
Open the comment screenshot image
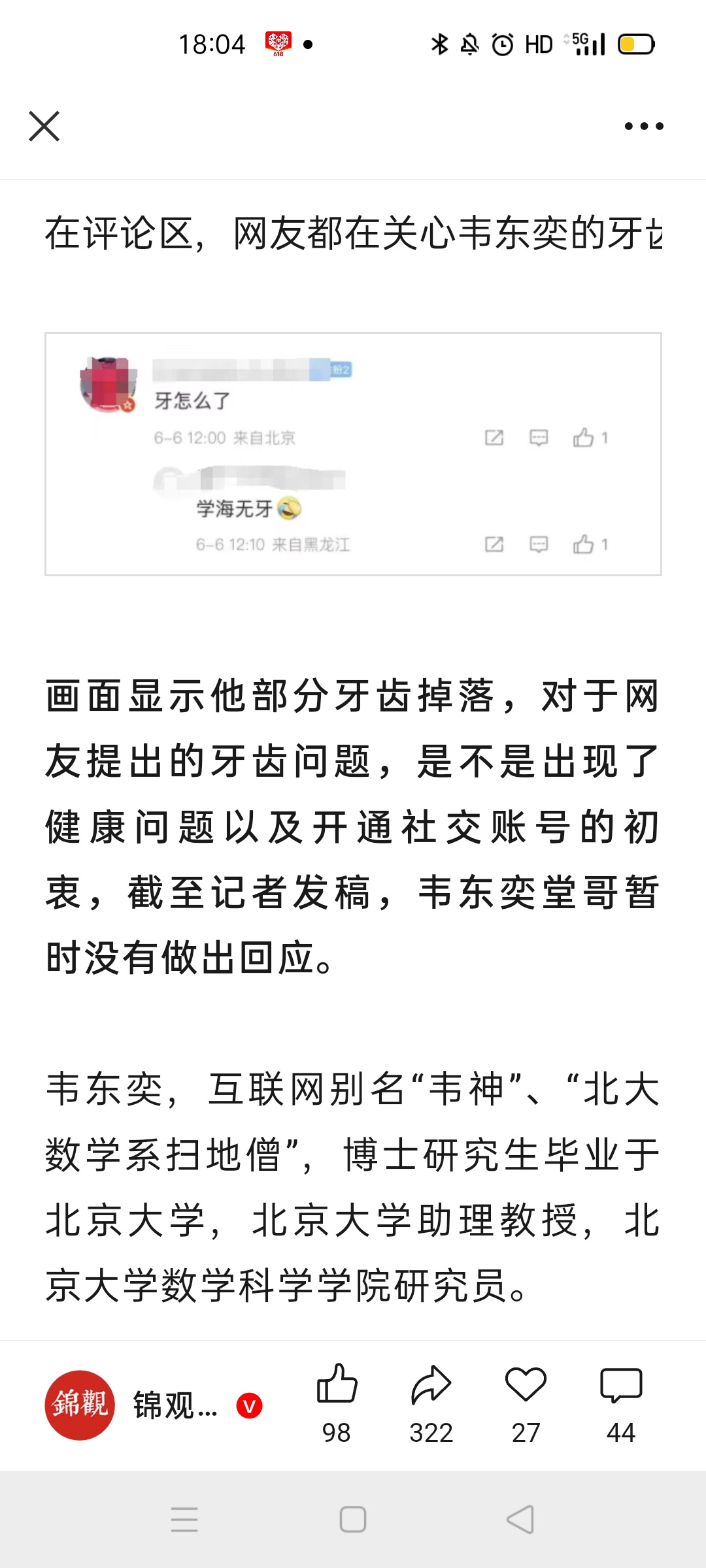coord(353,454)
